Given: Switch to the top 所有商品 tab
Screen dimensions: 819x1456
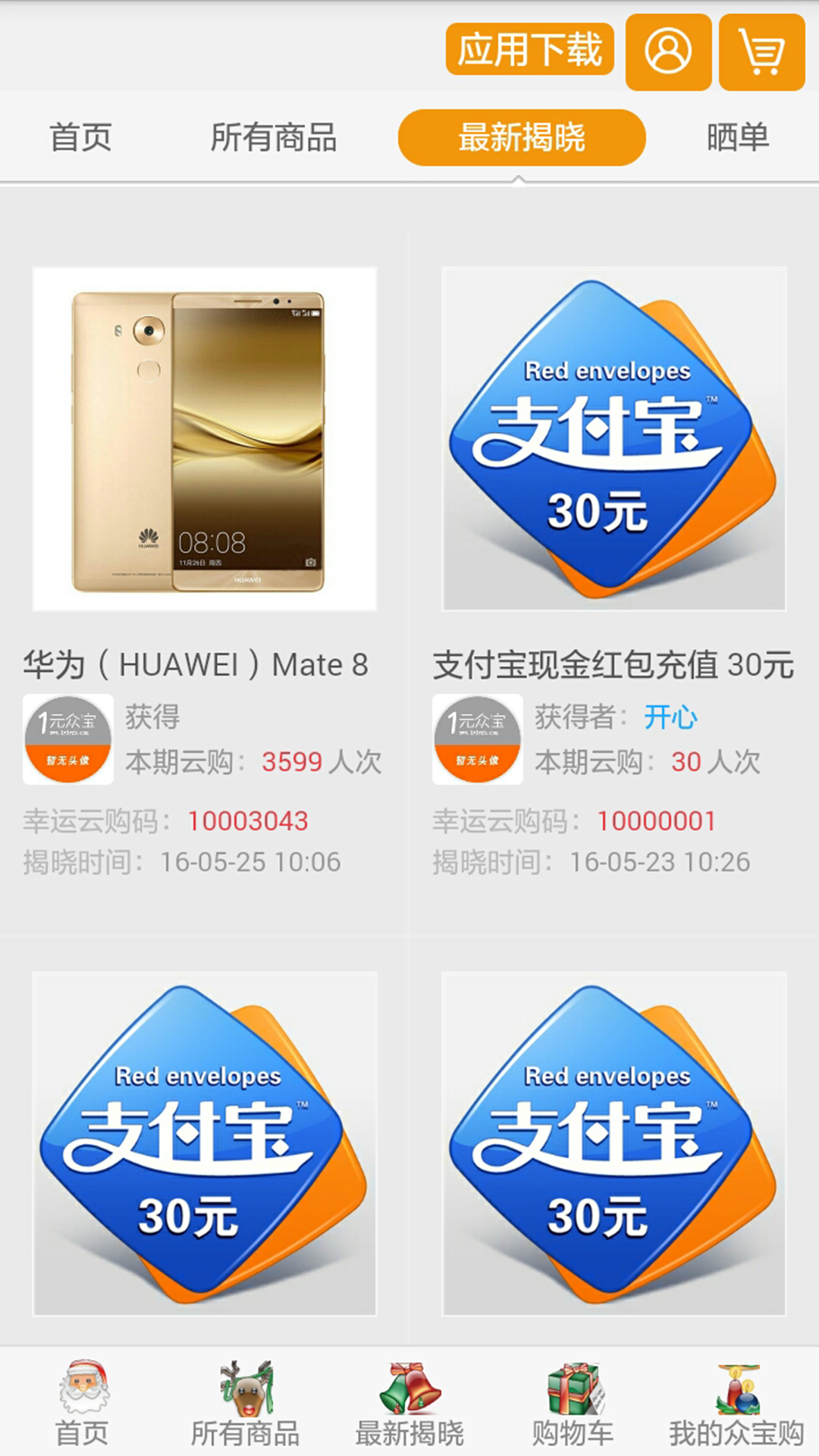Looking at the screenshot, I should click(273, 137).
